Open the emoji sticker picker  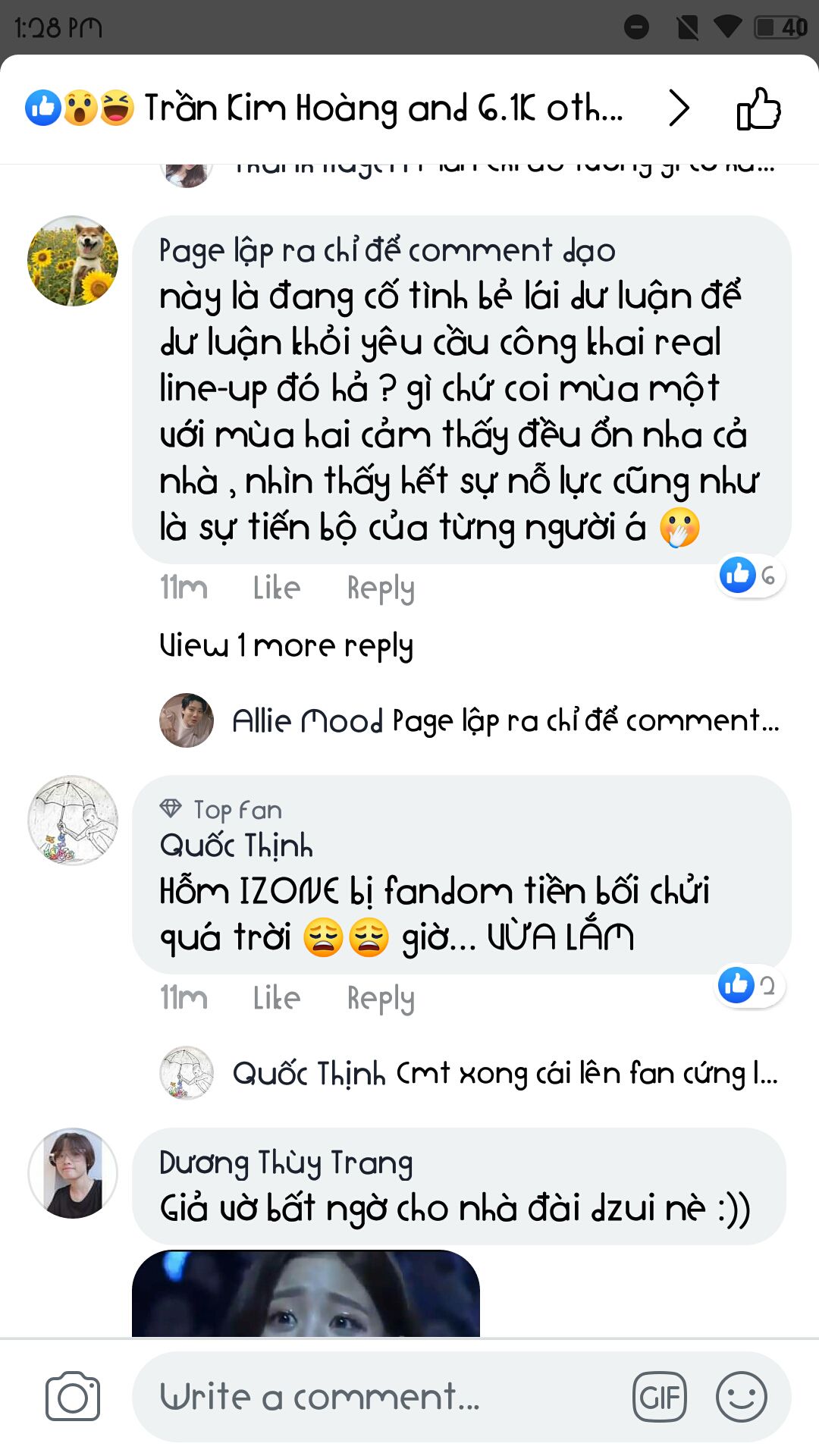pos(741,1396)
